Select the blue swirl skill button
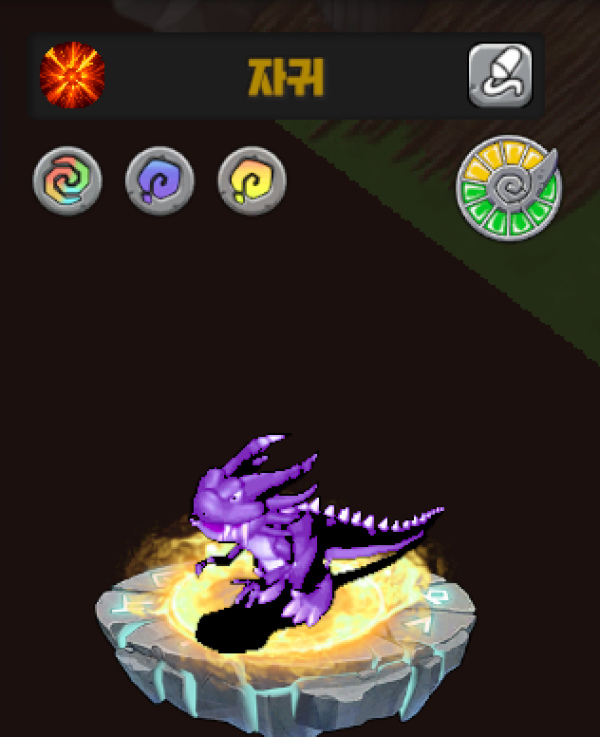The width and height of the screenshot is (600, 737). point(159,182)
